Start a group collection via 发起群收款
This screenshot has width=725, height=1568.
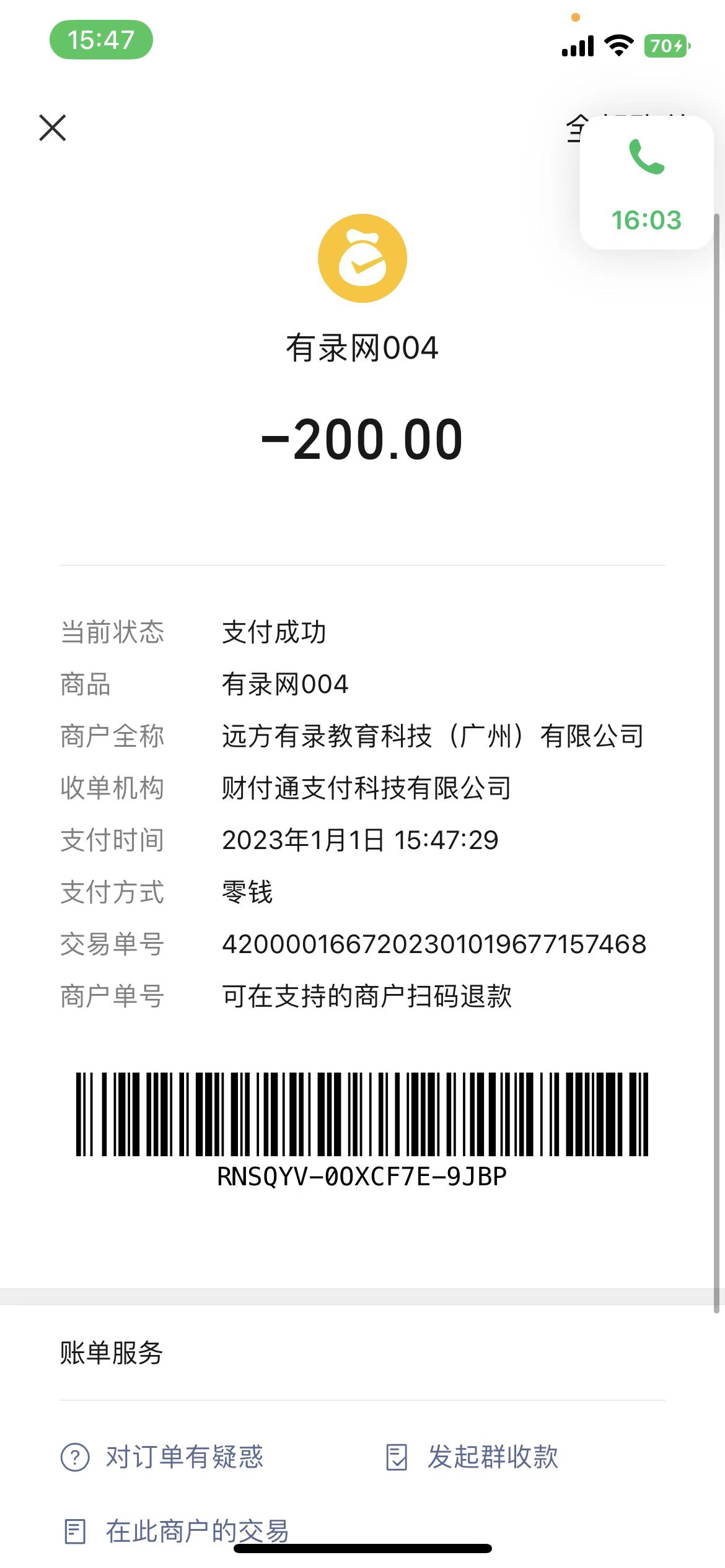(x=472, y=1457)
